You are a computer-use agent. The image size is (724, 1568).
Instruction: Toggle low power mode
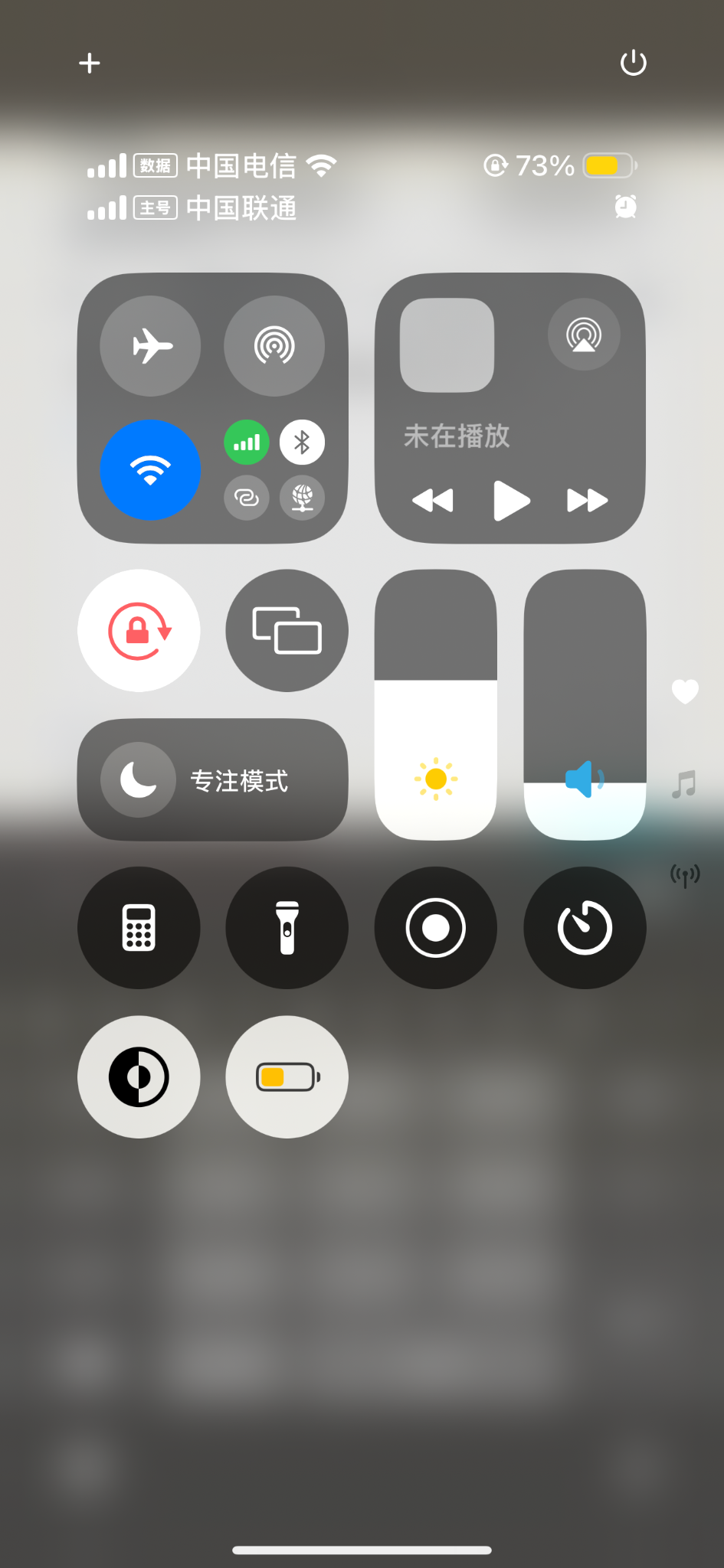coord(287,1076)
